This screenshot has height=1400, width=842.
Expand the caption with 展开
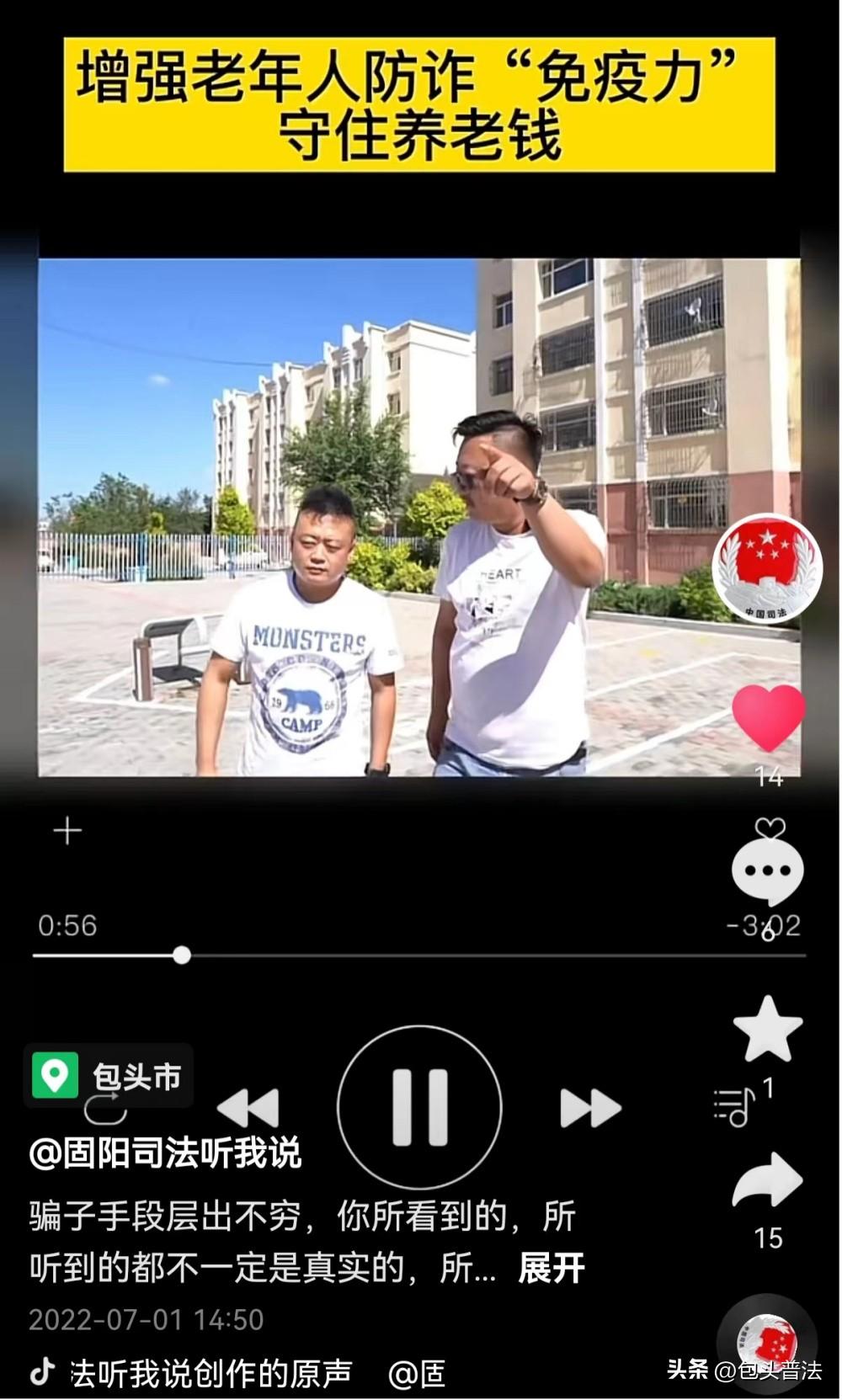point(552,1268)
